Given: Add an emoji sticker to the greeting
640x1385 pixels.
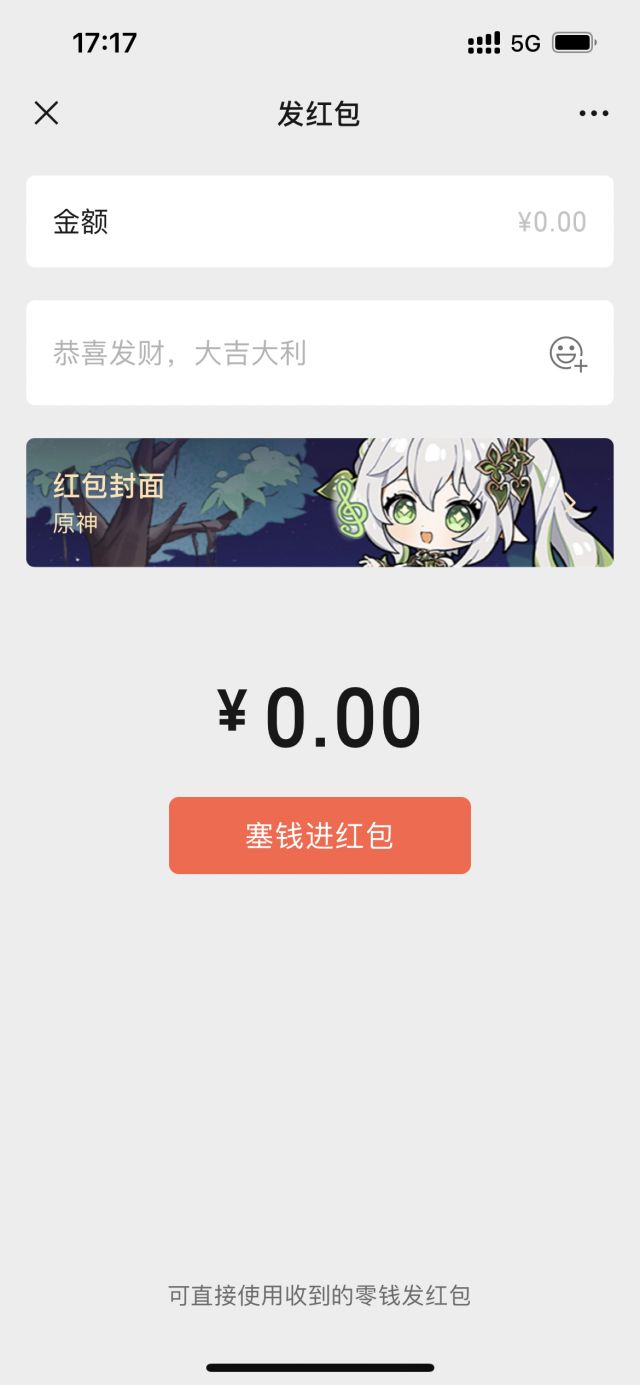Looking at the screenshot, I should [x=568, y=353].
